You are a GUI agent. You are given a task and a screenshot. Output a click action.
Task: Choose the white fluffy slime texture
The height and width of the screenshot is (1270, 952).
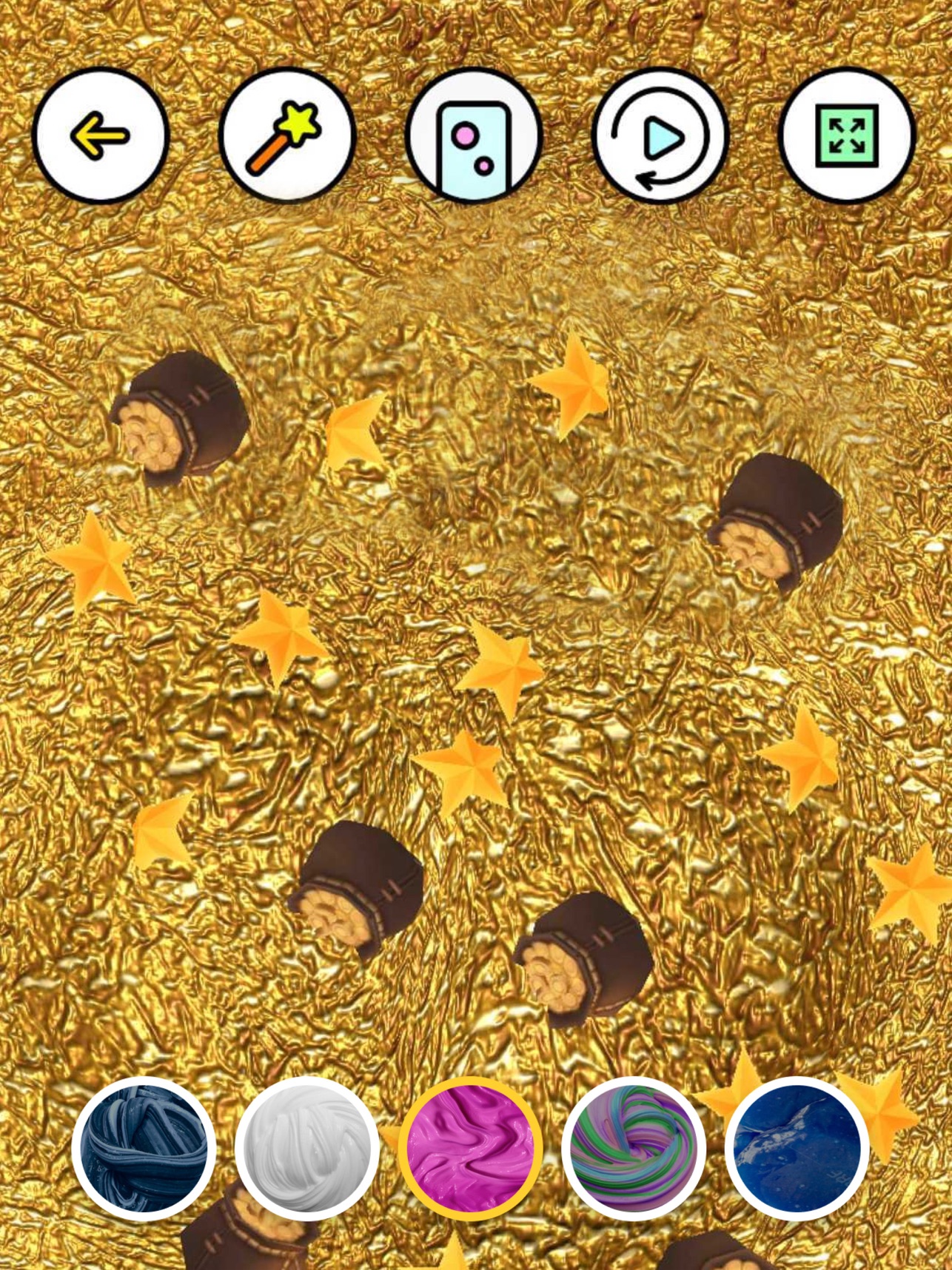coord(306,1148)
